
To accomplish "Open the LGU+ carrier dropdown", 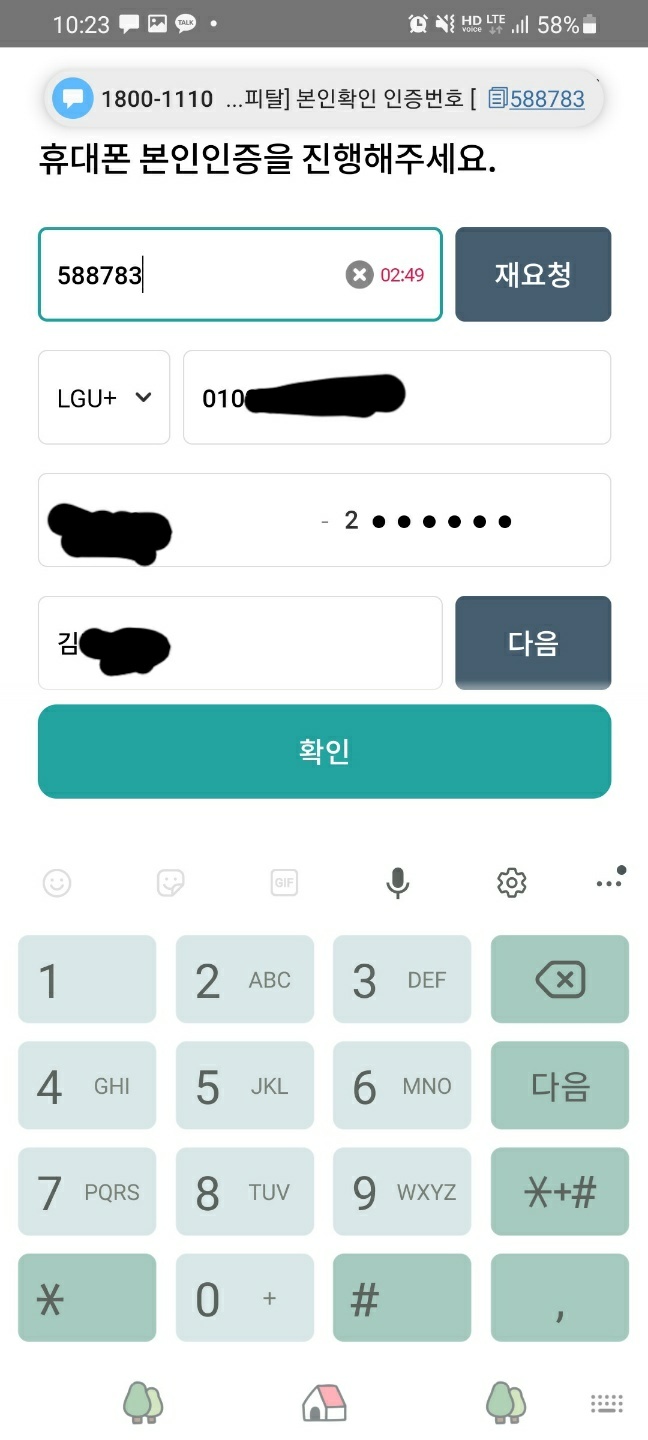I will click(104, 397).
